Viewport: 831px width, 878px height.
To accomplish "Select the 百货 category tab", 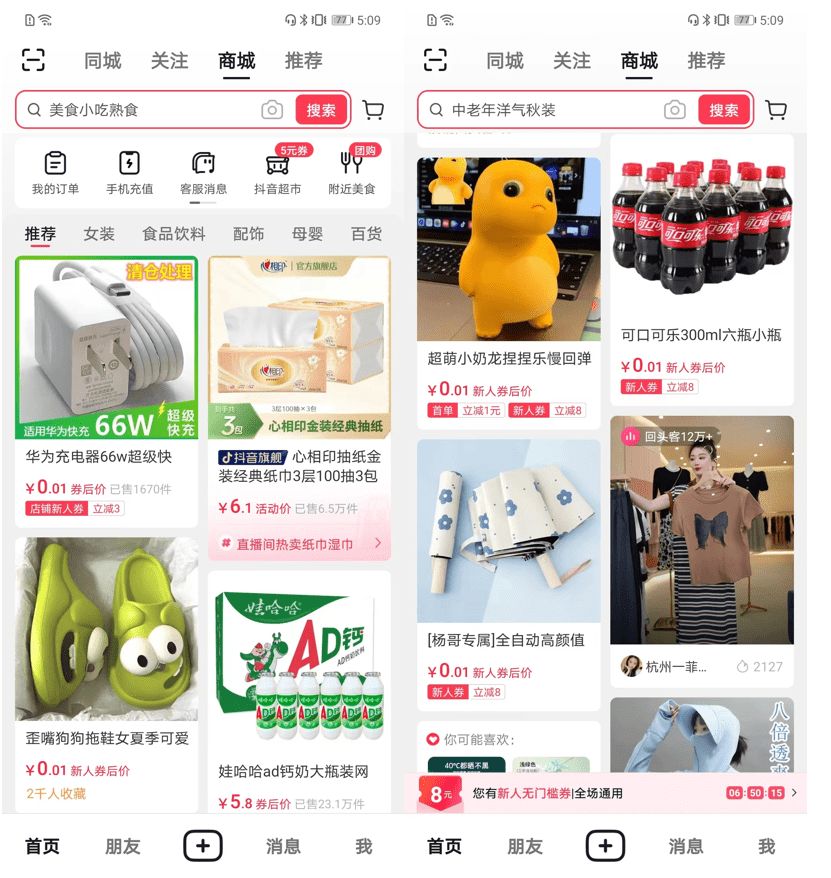I will click(366, 234).
